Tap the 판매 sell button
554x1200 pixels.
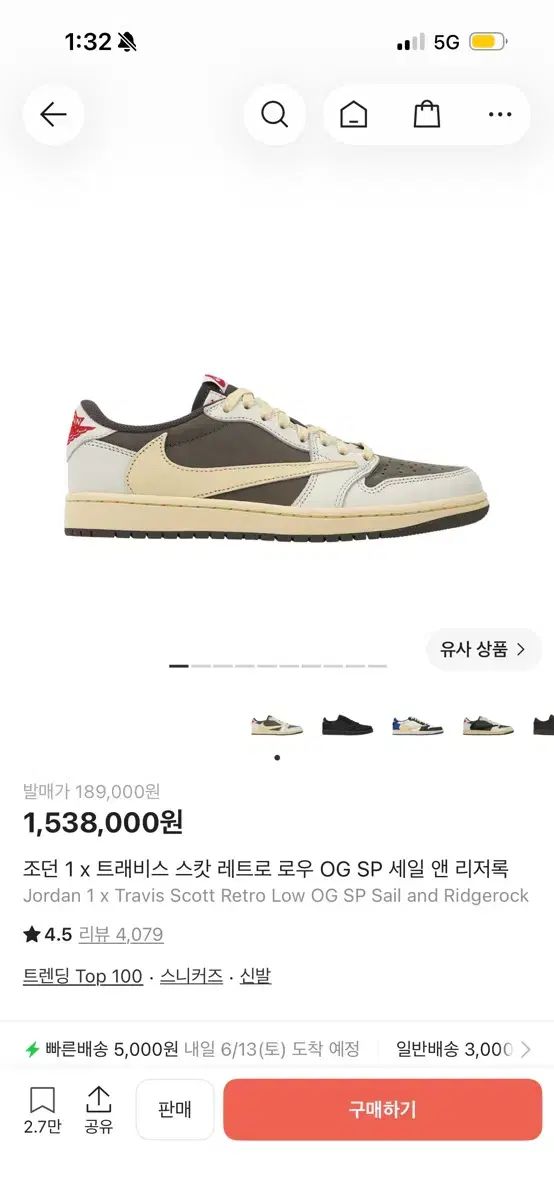point(175,1110)
